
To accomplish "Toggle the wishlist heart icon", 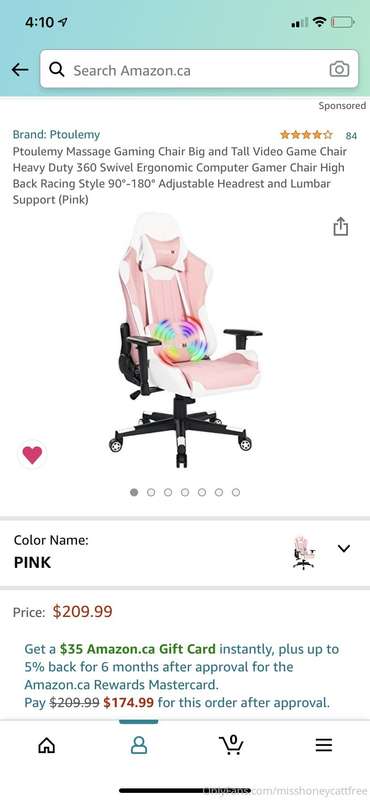I will 32,454.
